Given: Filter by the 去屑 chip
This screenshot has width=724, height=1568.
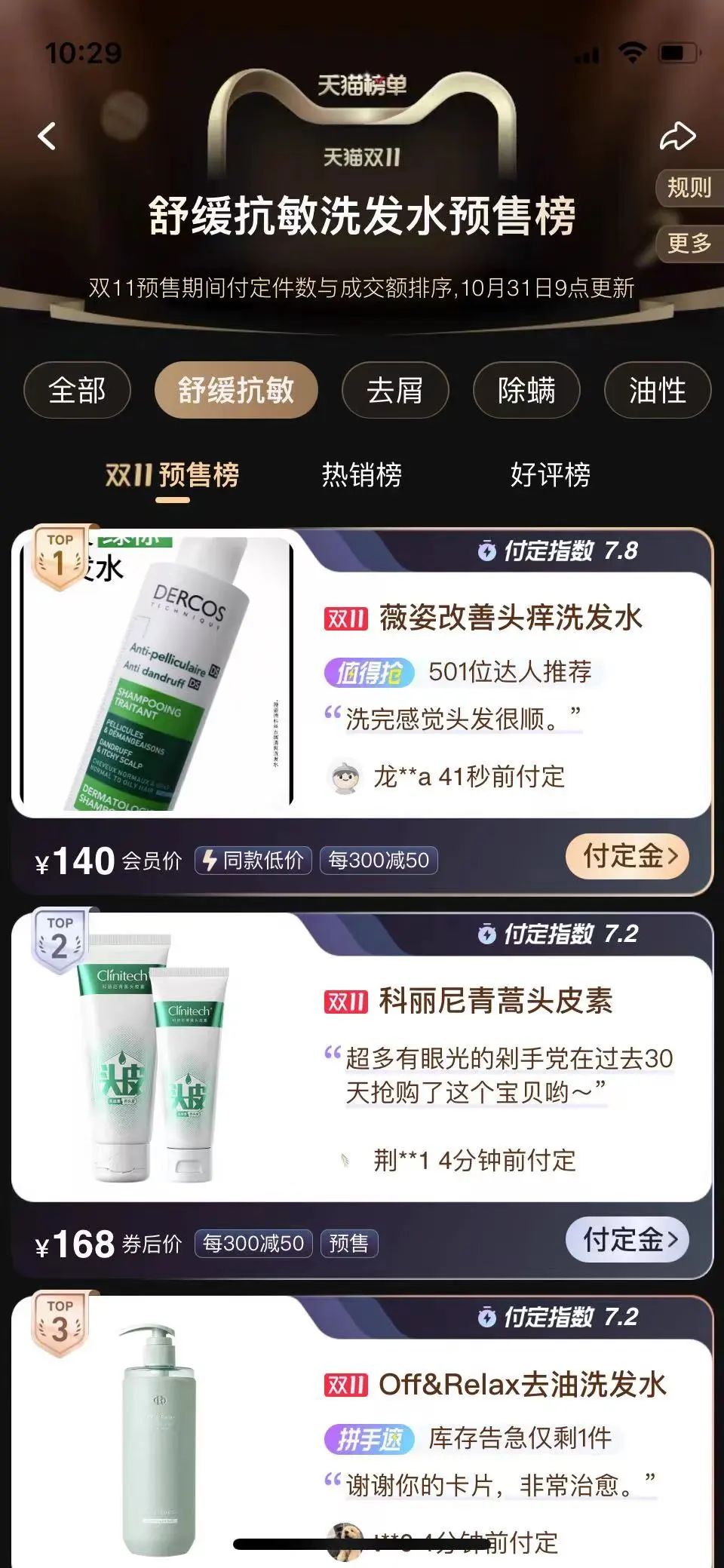Looking at the screenshot, I should coord(395,391).
